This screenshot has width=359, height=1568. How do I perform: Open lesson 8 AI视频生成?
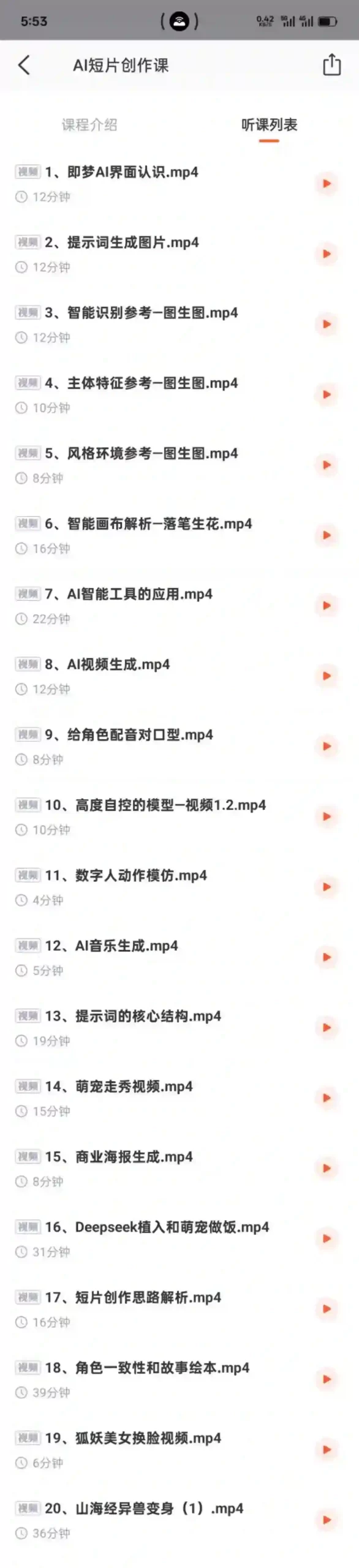click(x=179, y=676)
